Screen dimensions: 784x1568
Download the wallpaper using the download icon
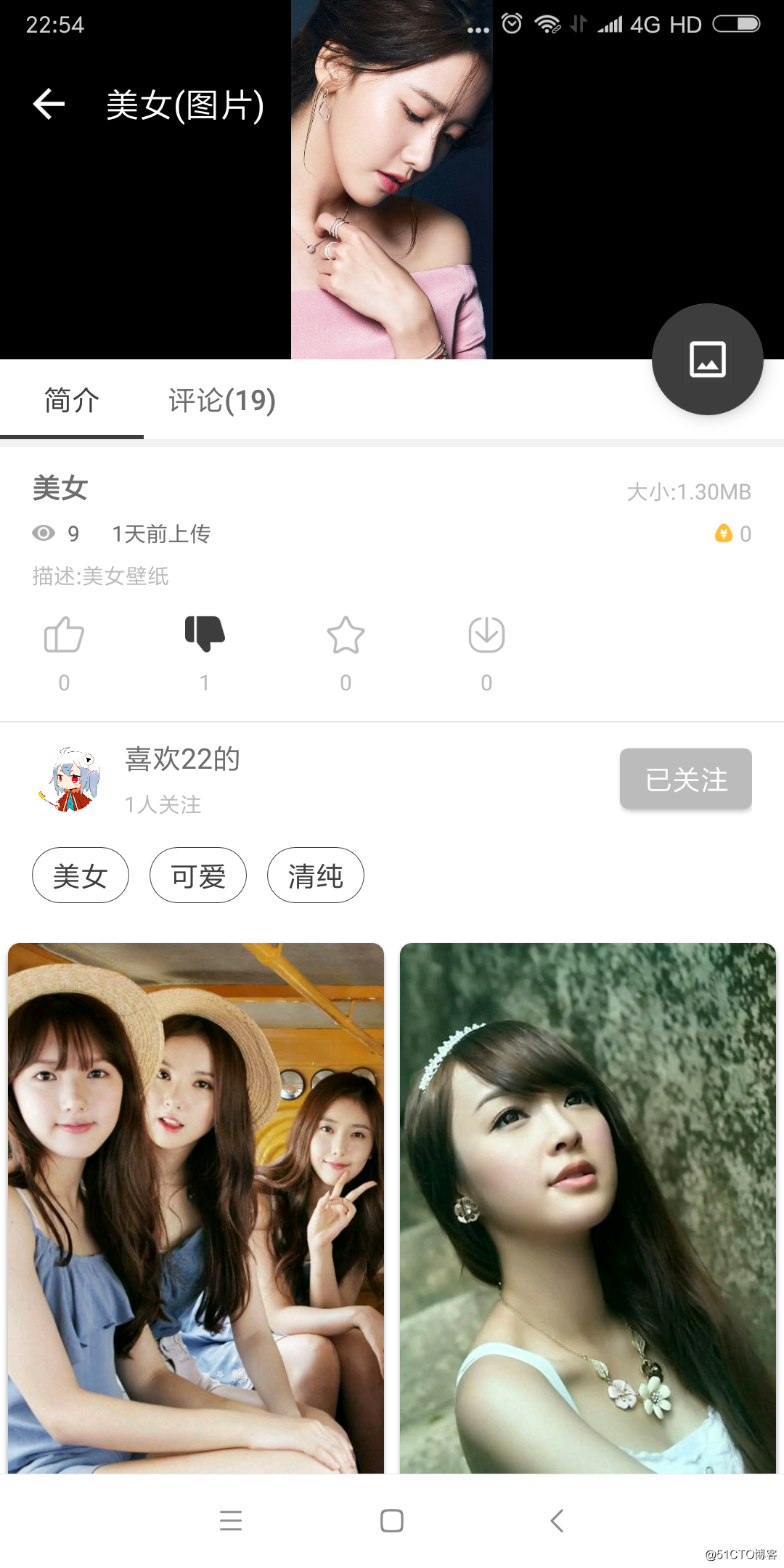[486, 633]
